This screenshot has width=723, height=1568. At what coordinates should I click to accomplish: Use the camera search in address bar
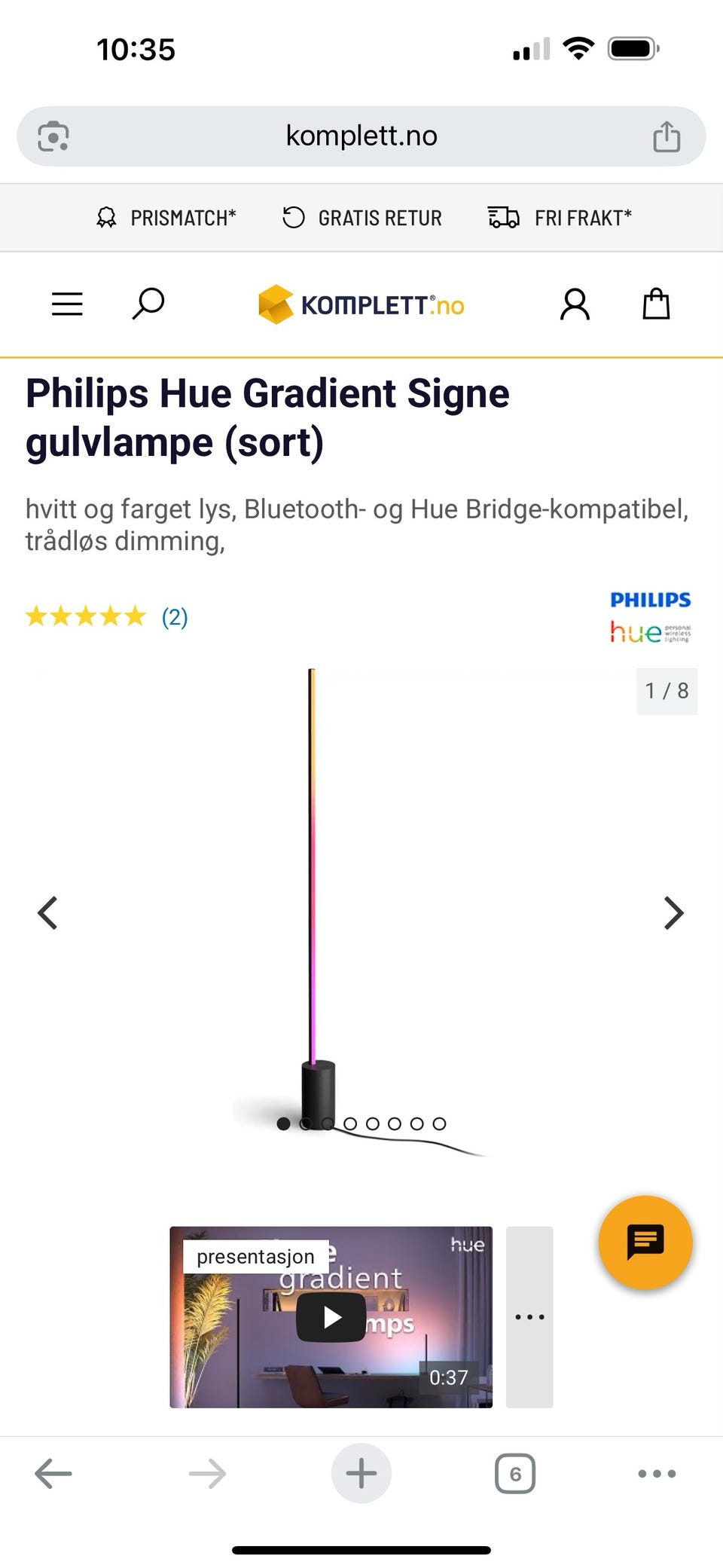pyautogui.click(x=53, y=136)
